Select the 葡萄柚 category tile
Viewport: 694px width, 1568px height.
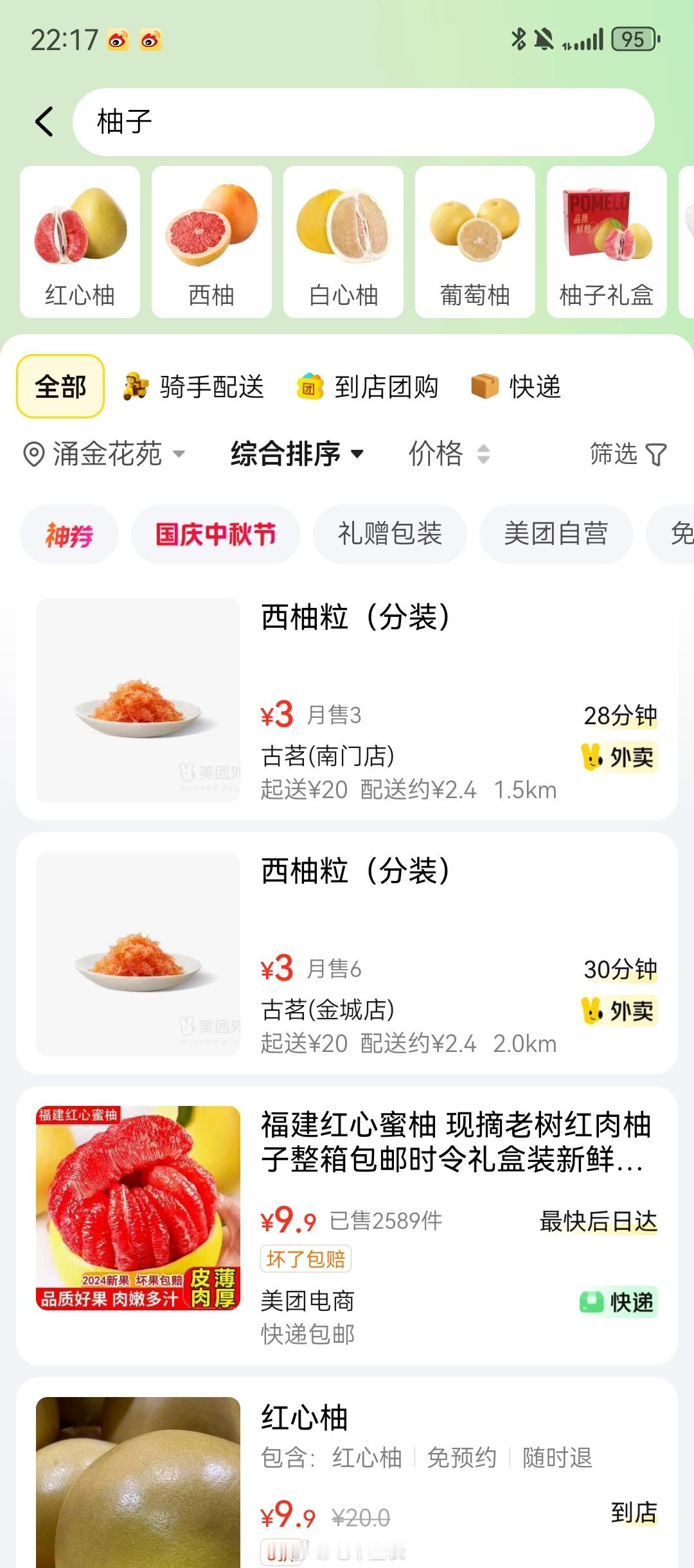[475, 242]
